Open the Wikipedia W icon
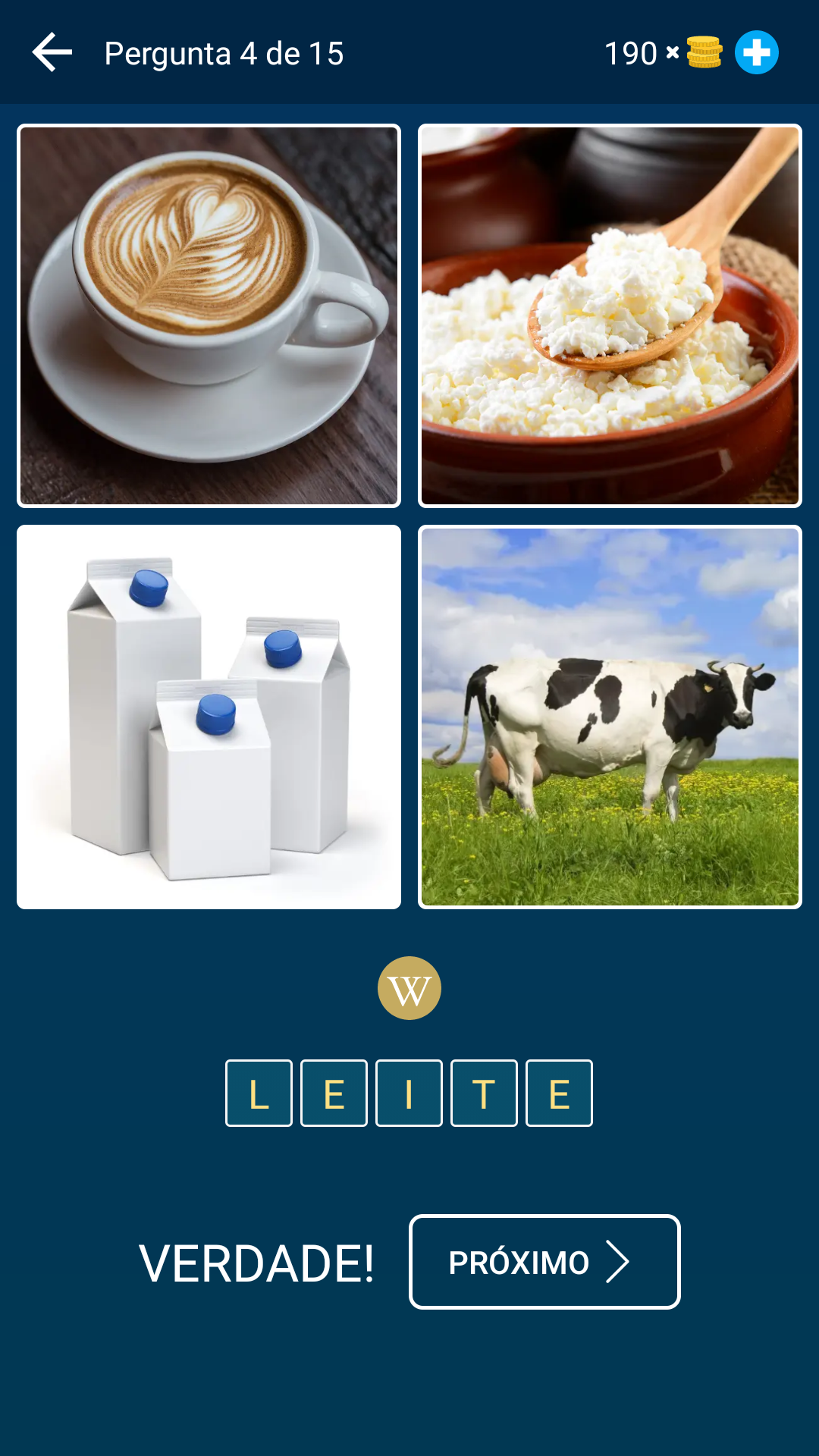Viewport: 819px width, 1456px height. 409,988
